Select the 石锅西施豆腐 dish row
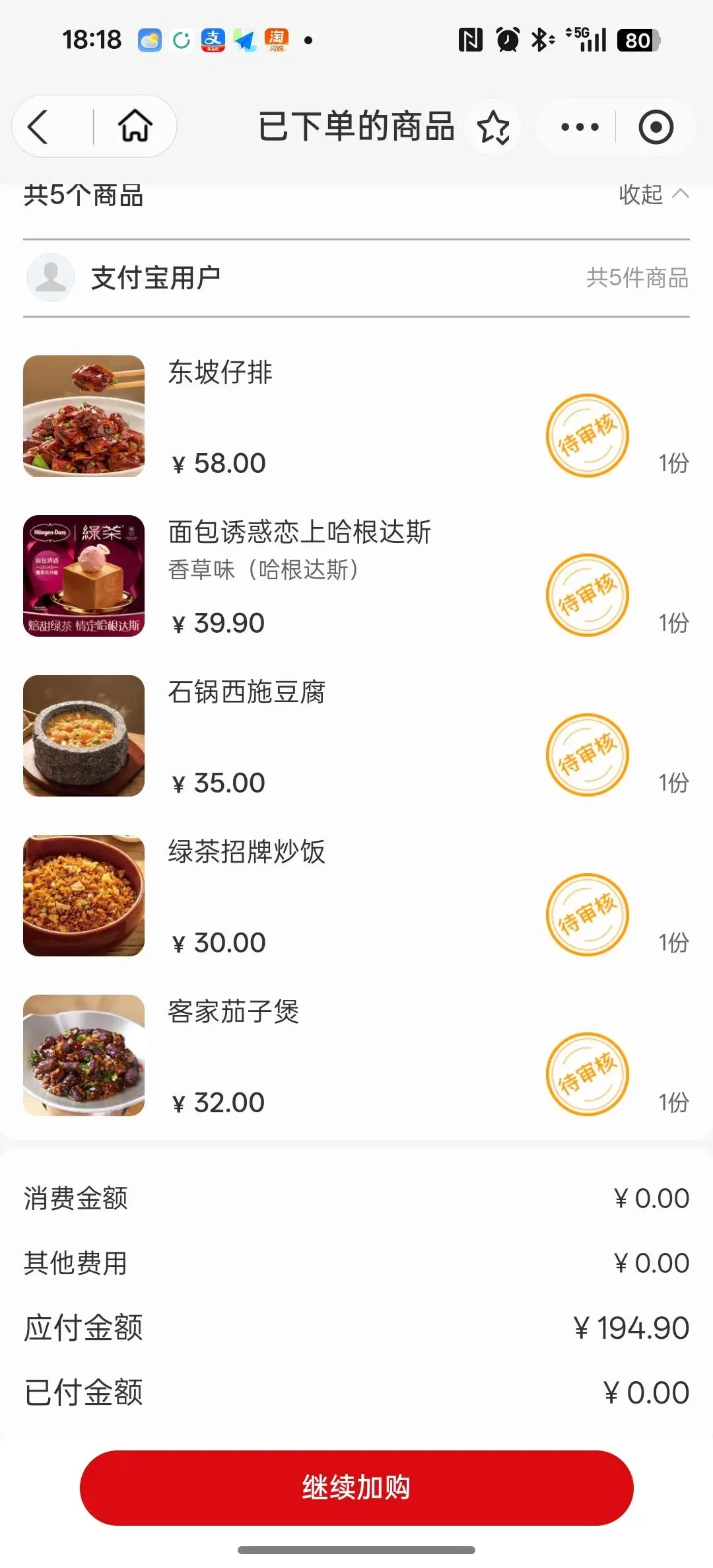Viewport: 713px width, 1568px height. 246,692
